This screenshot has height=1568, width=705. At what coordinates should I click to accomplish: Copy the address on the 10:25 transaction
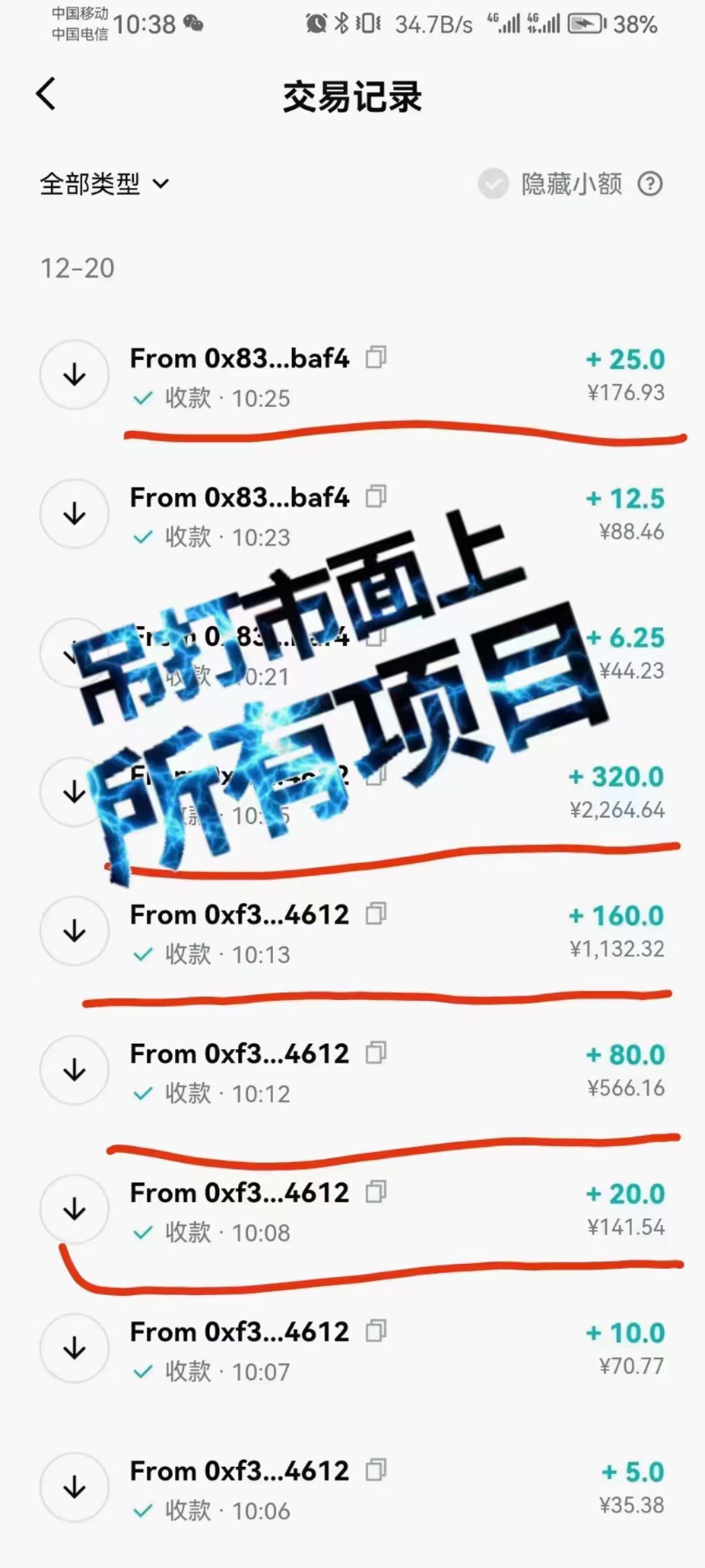376,358
